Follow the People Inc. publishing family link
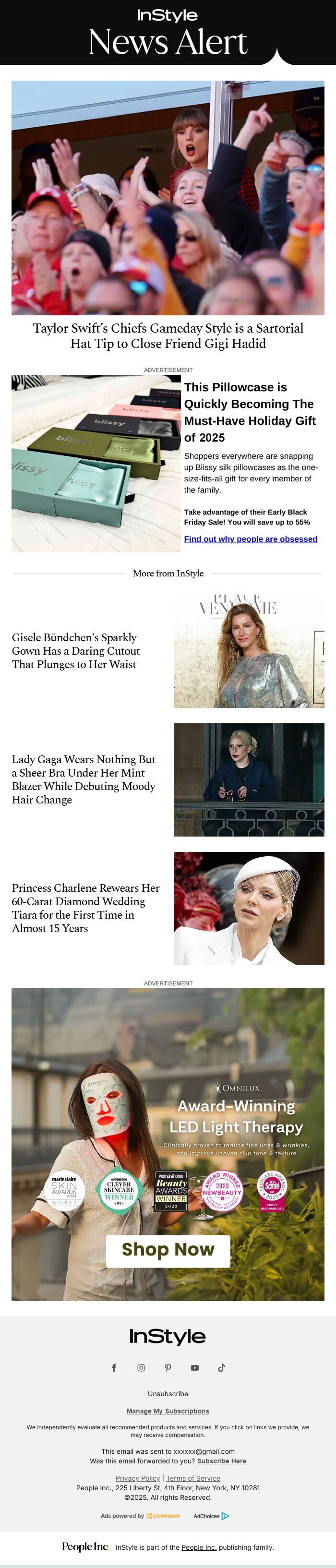Image resolution: width=336 pixels, height=1568 pixels. (x=198, y=1547)
